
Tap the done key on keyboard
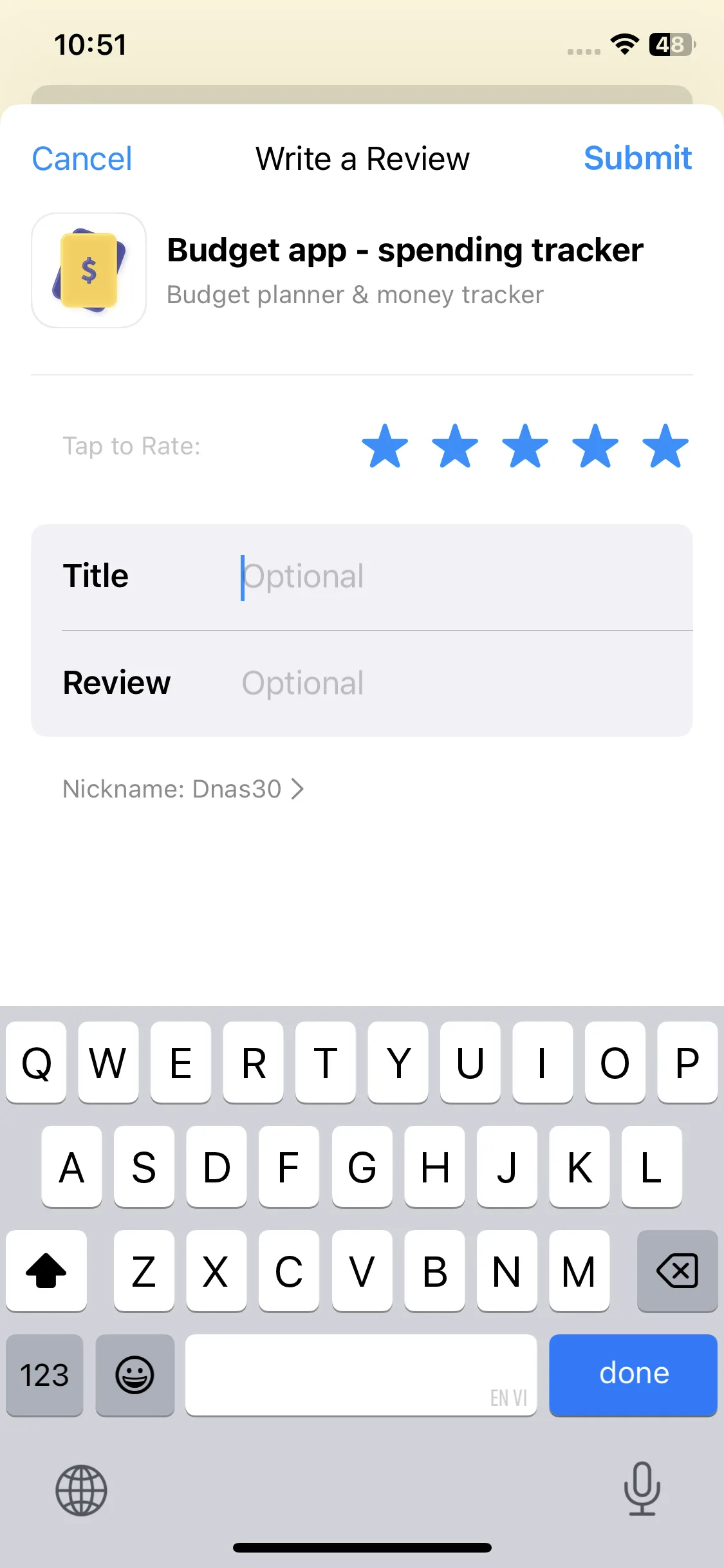pos(633,1374)
